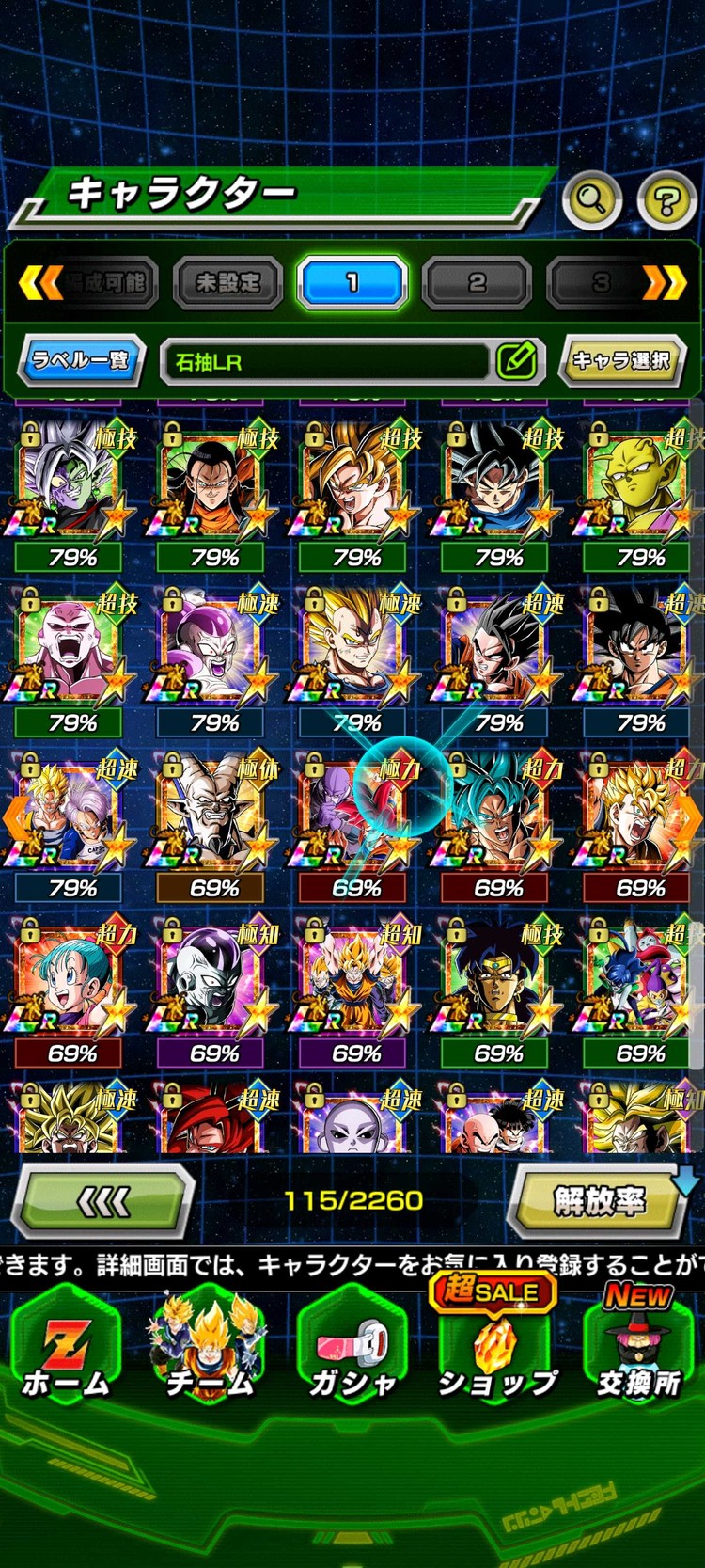This screenshot has height=1568, width=705.
Task: Go back with the green arrow button
Action: point(105,1200)
